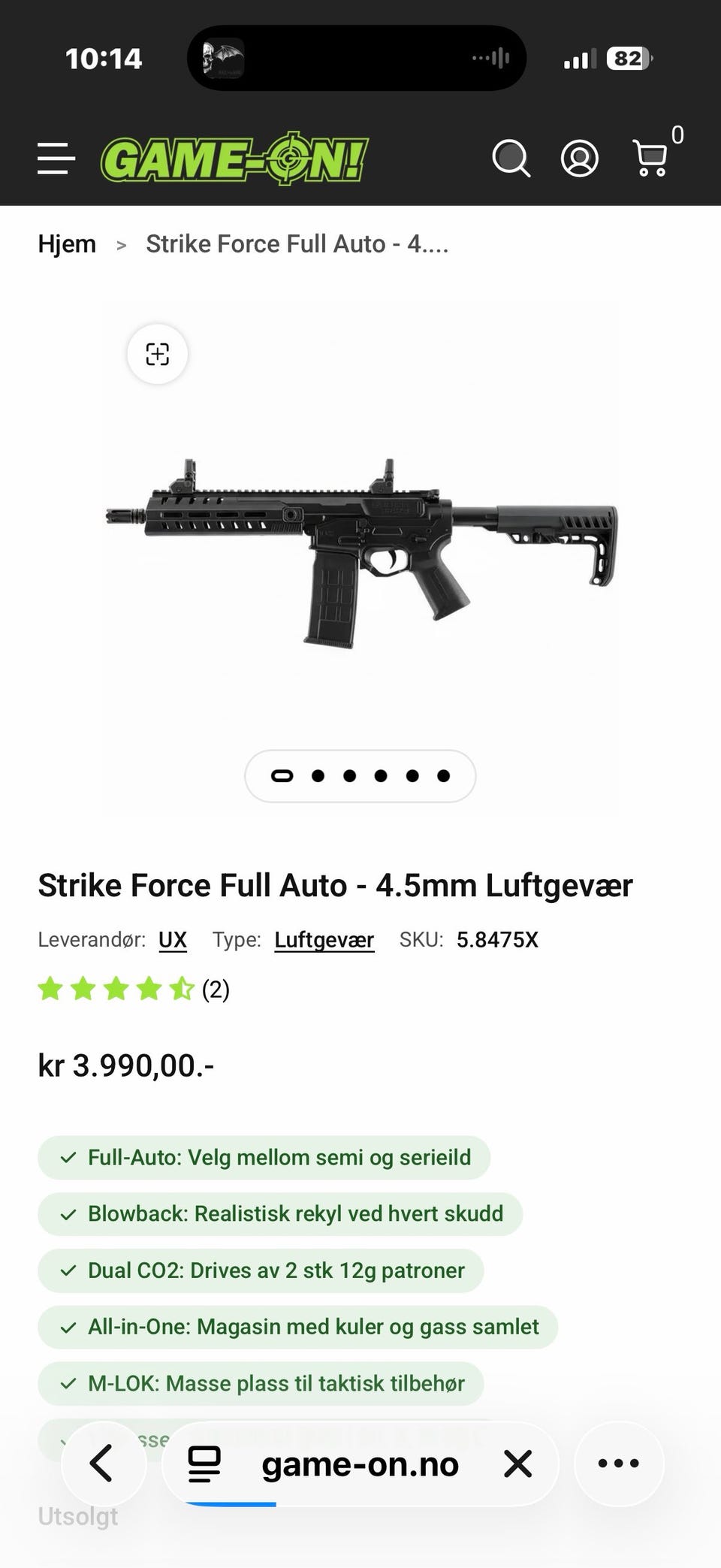Image resolution: width=721 pixels, height=1568 pixels.
Task: Tap the game-on.no address bar
Action: click(360, 1464)
